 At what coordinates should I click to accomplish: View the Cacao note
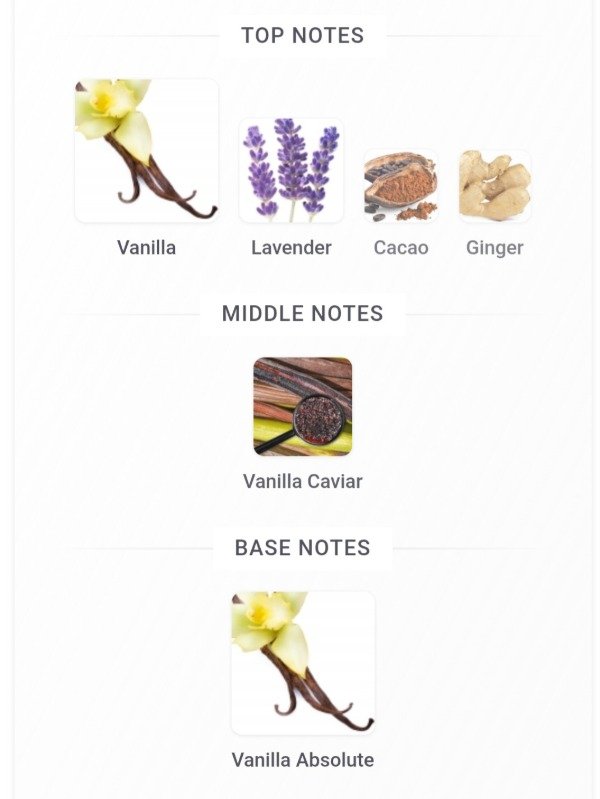click(400, 186)
